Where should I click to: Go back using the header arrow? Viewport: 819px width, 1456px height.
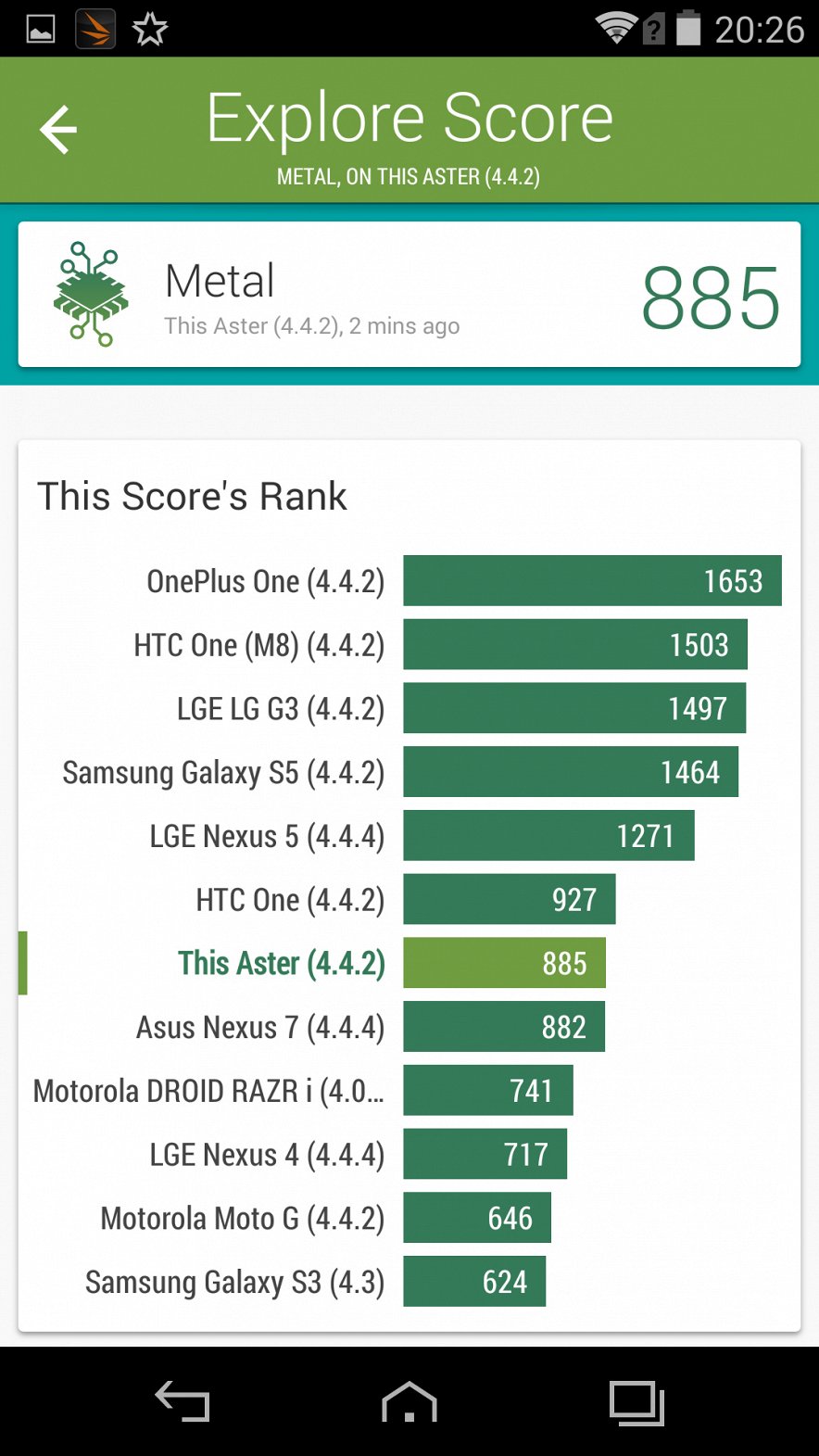[x=58, y=129]
